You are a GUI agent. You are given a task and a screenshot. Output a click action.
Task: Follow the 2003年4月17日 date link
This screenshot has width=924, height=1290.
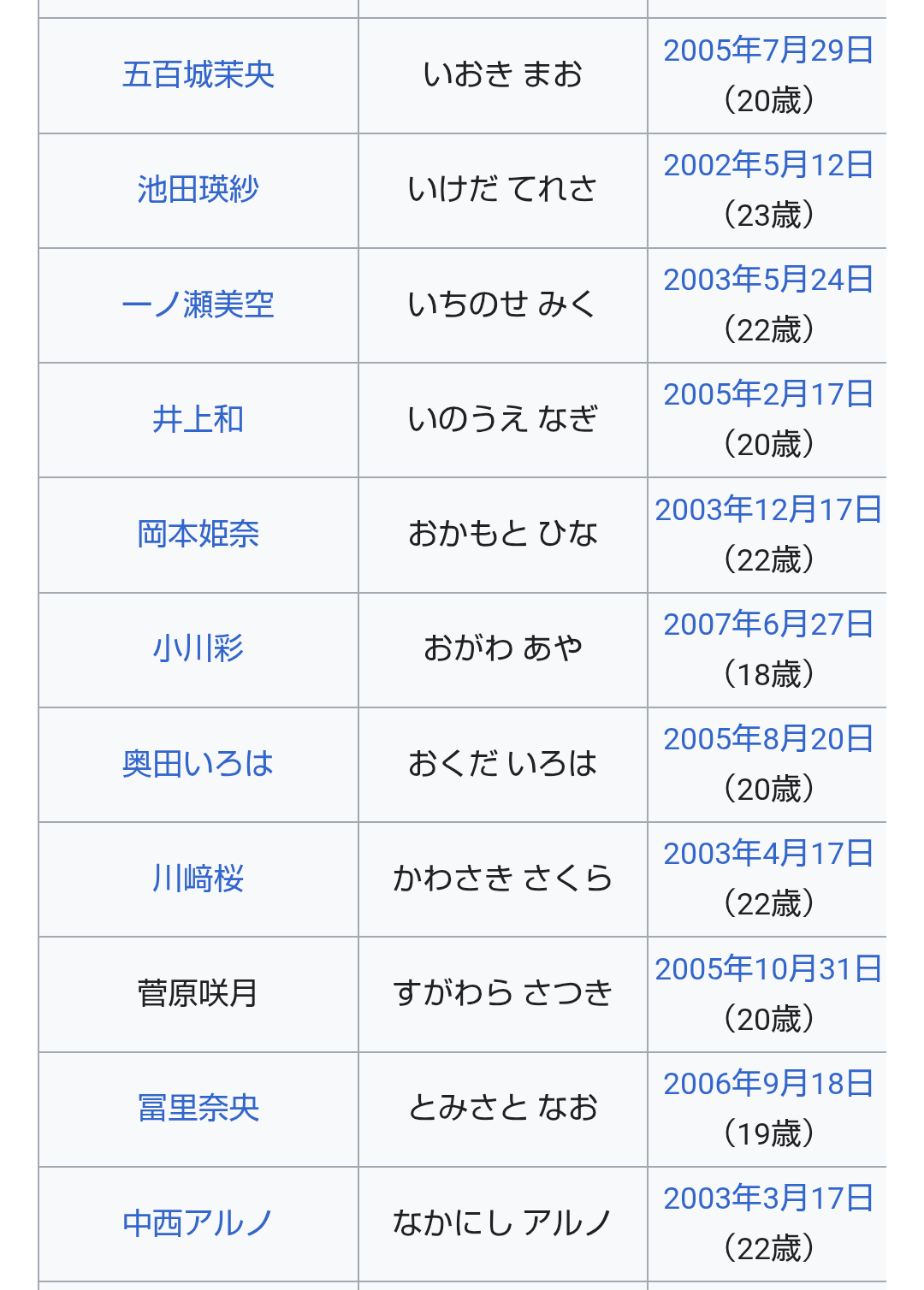coord(767,855)
